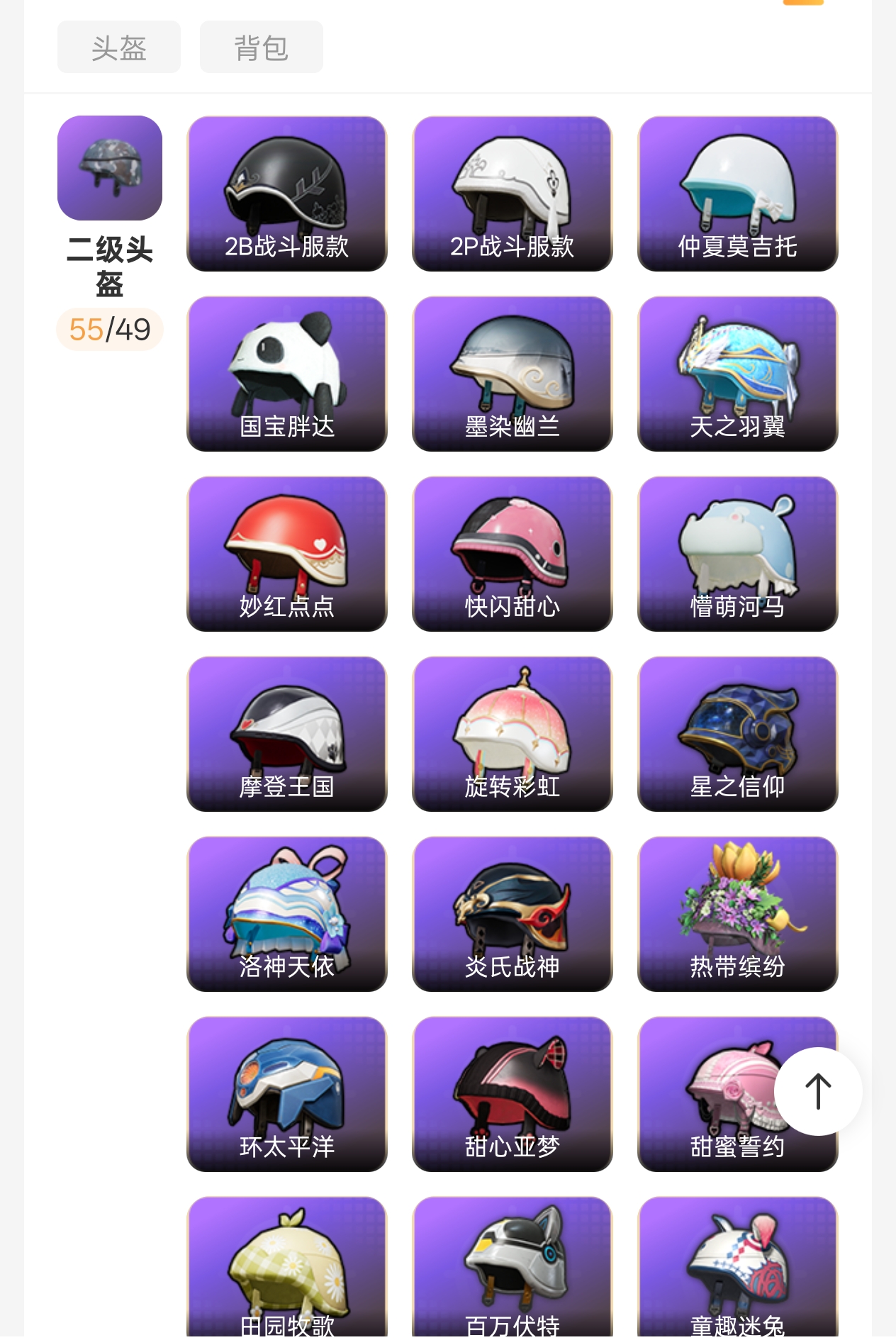This screenshot has height=1340, width=896.
Task: View the 摩登王国 helmet
Action: coord(286,734)
